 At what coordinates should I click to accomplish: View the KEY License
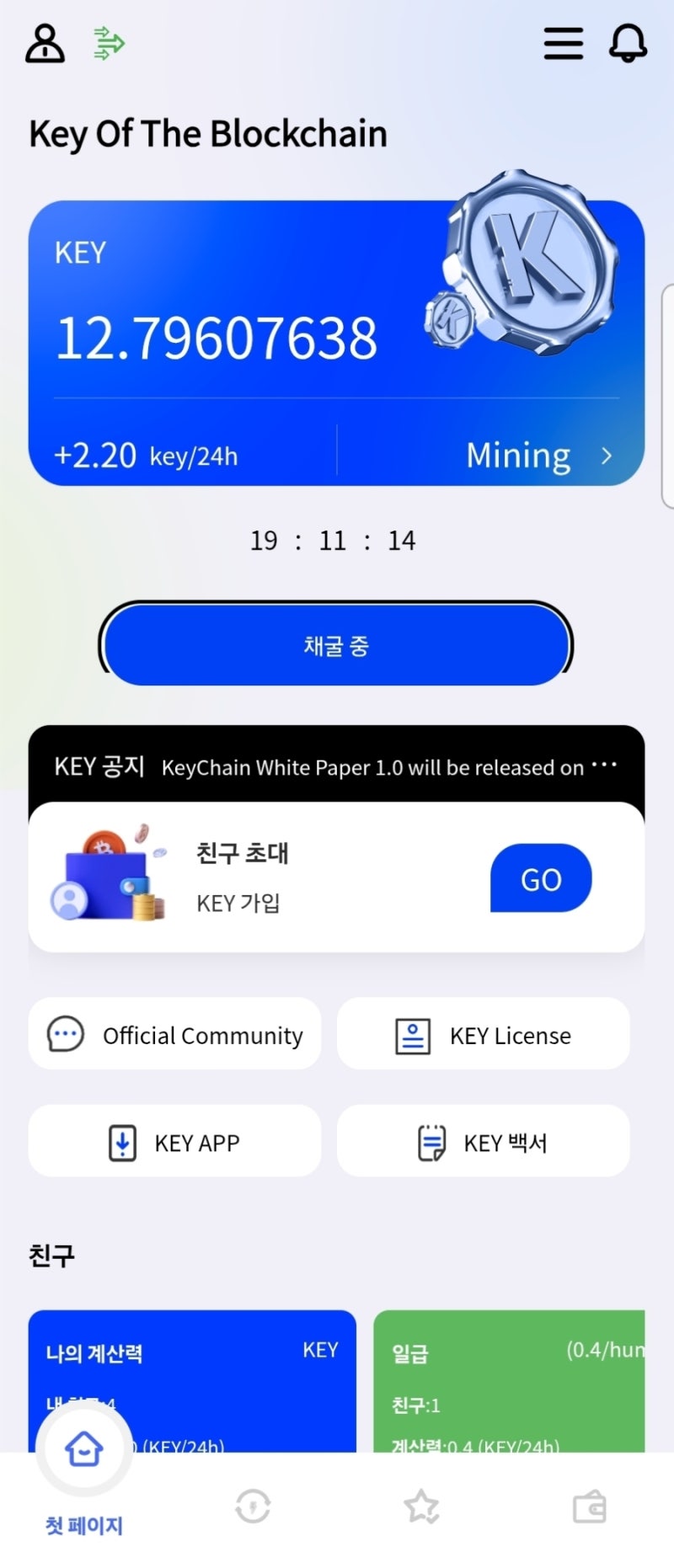(483, 1034)
